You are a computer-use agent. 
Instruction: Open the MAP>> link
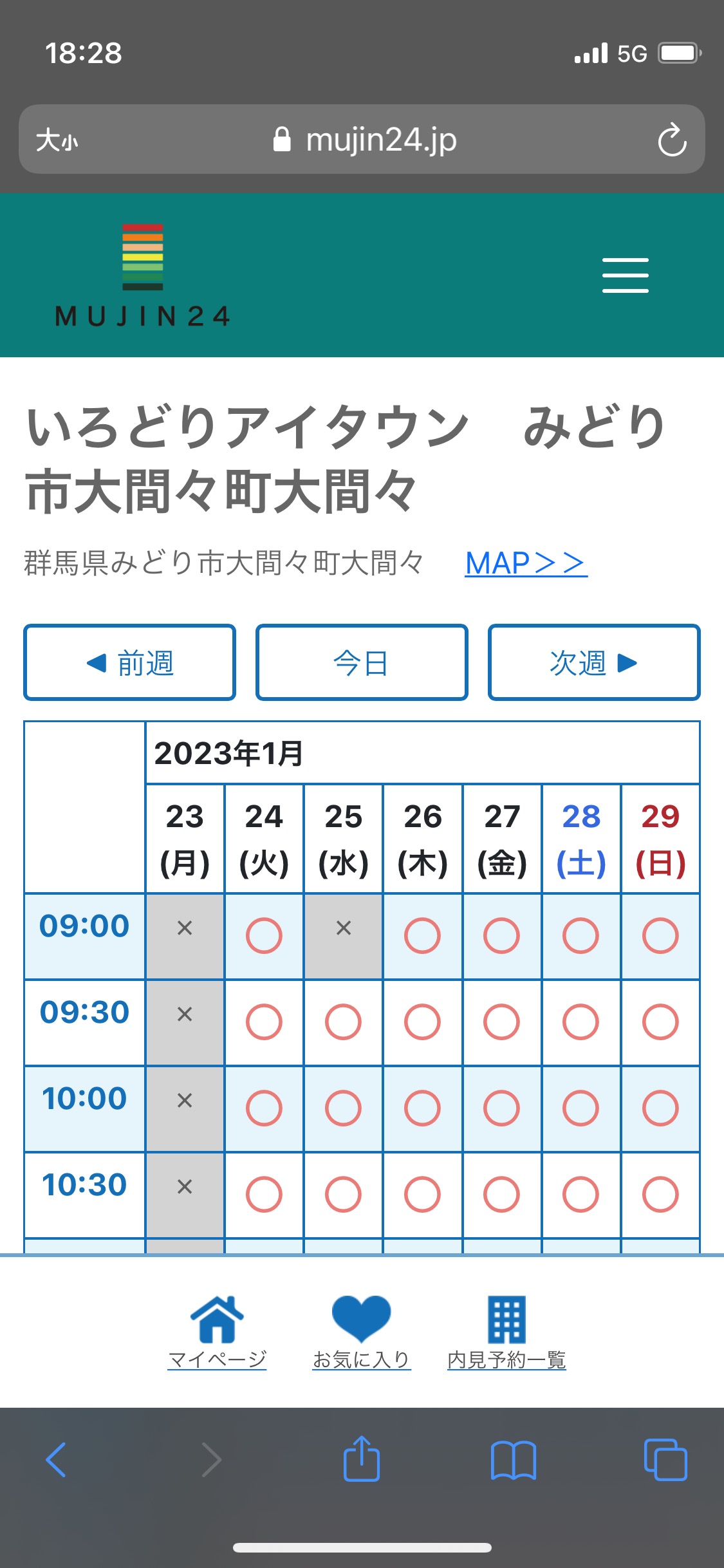526,563
